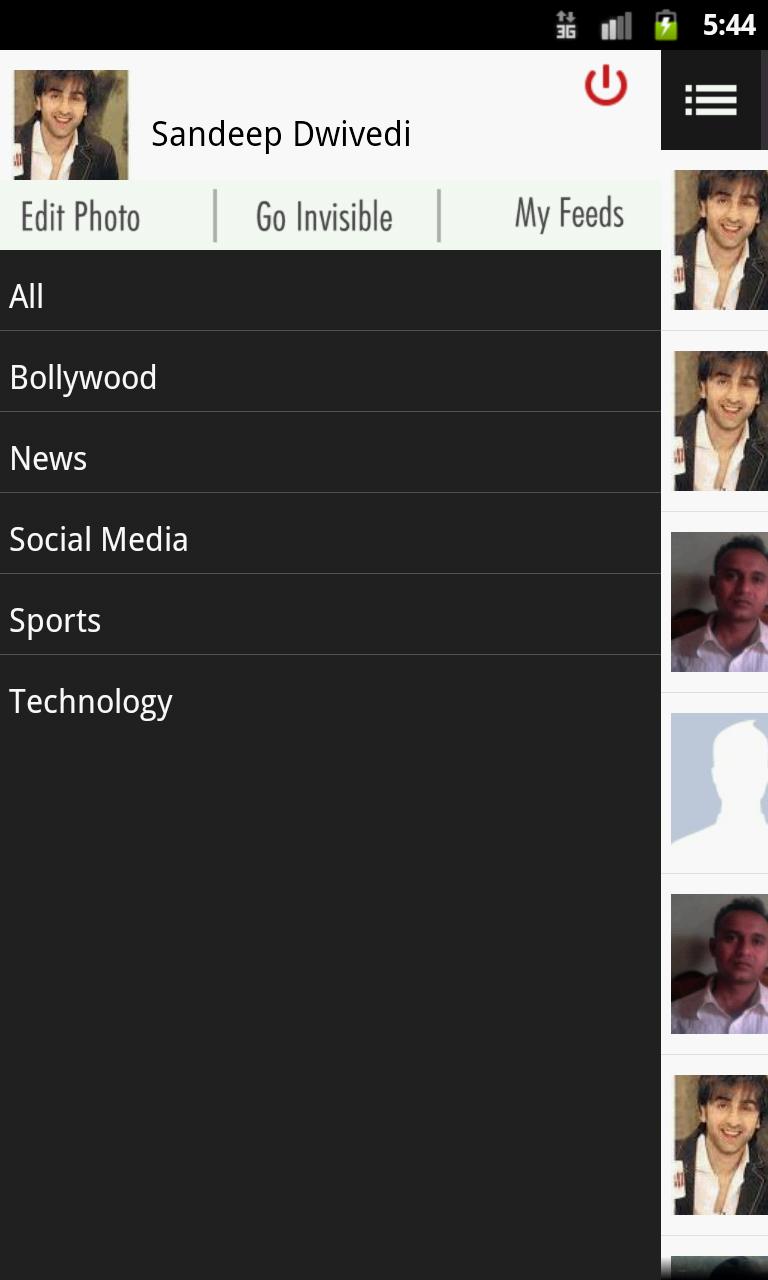This screenshot has width=768, height=1280.
Task: Close the drawer with the menu button
Action: click(711, 100)
